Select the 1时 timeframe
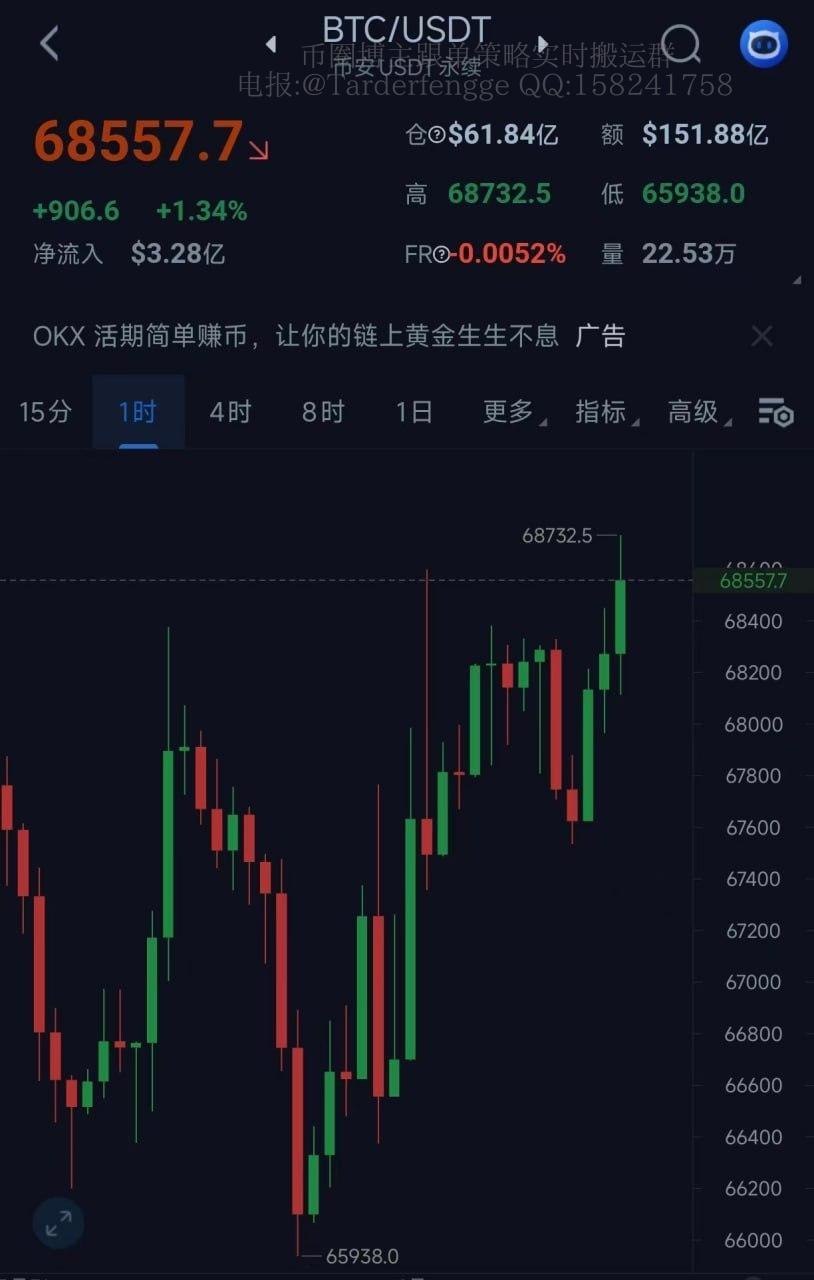Viewport: 814px width, 1280px height. pos(138,411)
